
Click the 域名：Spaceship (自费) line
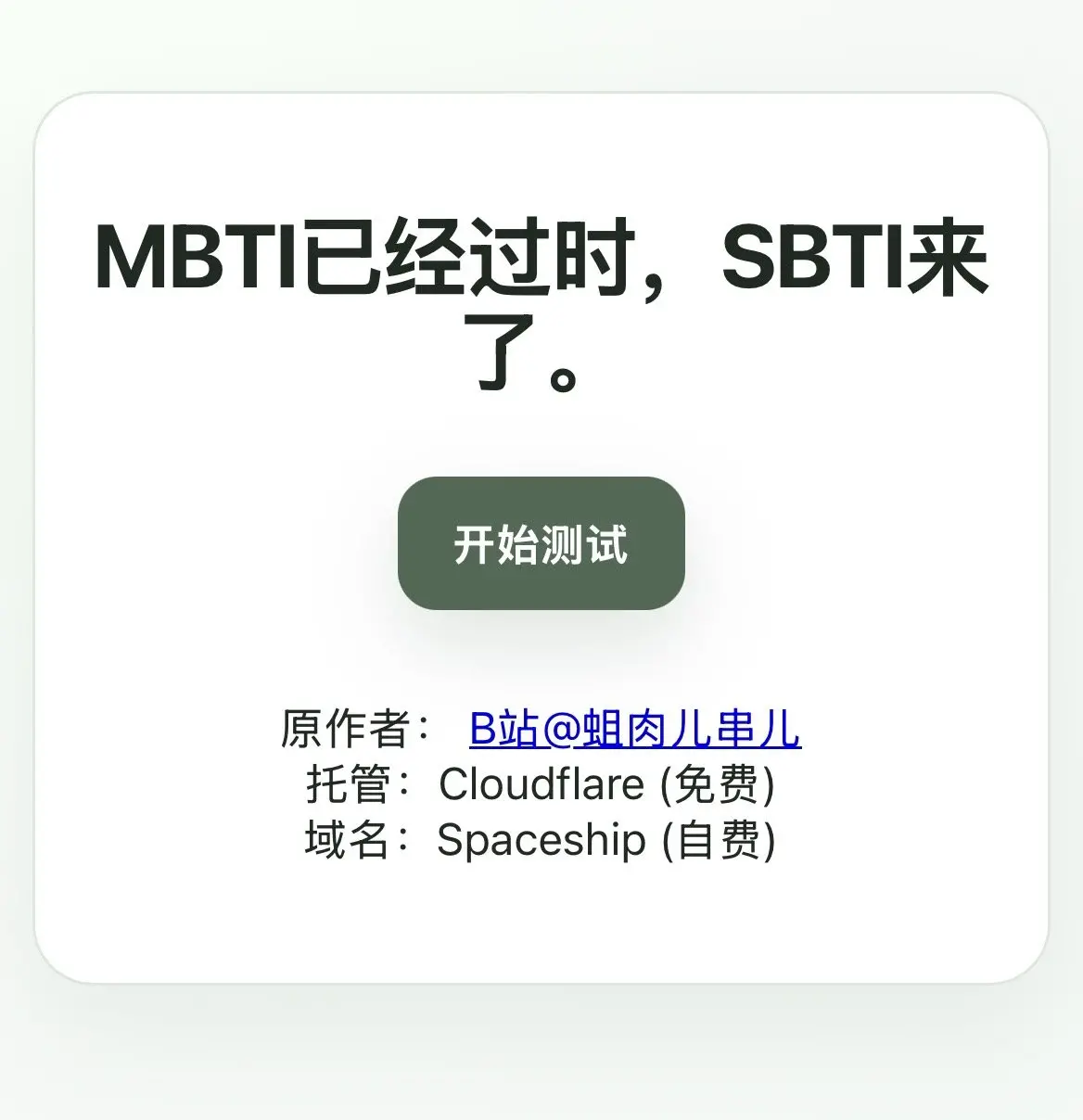[541, 842]
